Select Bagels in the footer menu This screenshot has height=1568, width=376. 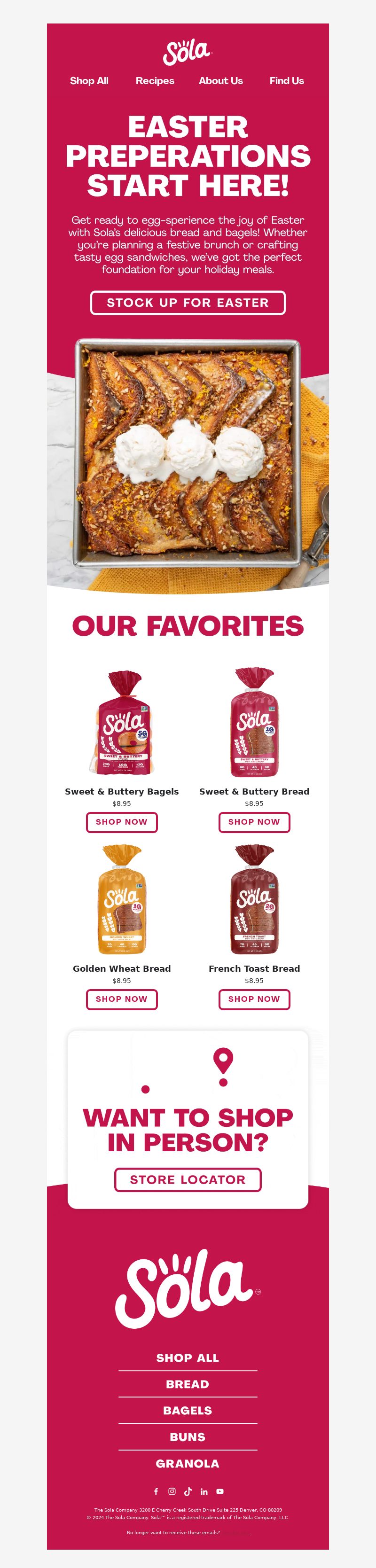point(188,1410)
